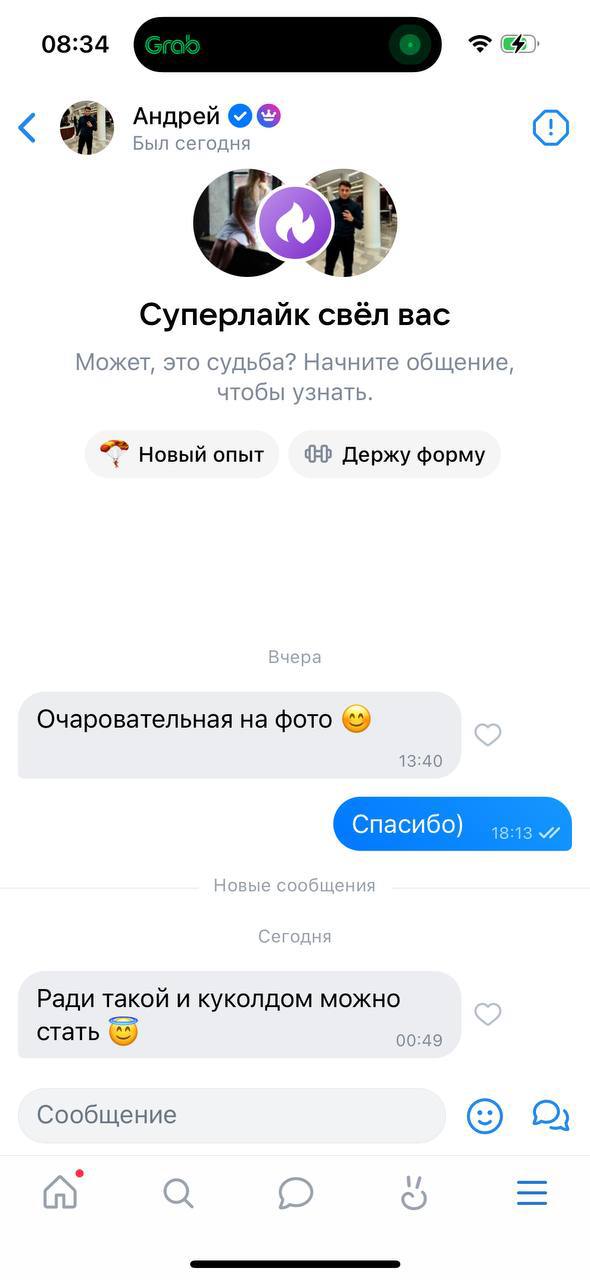
Task: Tap the Новый опыт interest chip
Action: tap(182, 454)
